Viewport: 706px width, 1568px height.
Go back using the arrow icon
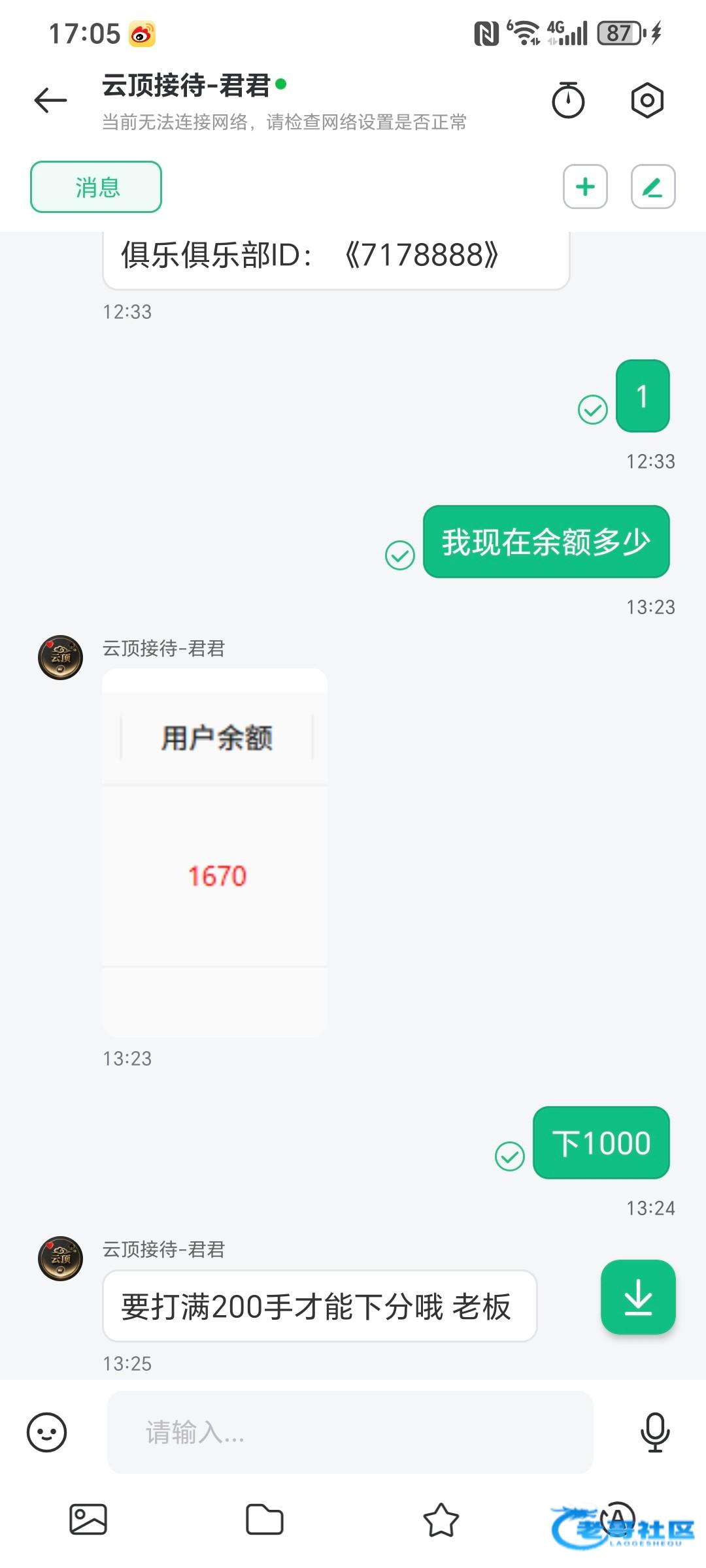pos(50,100)
